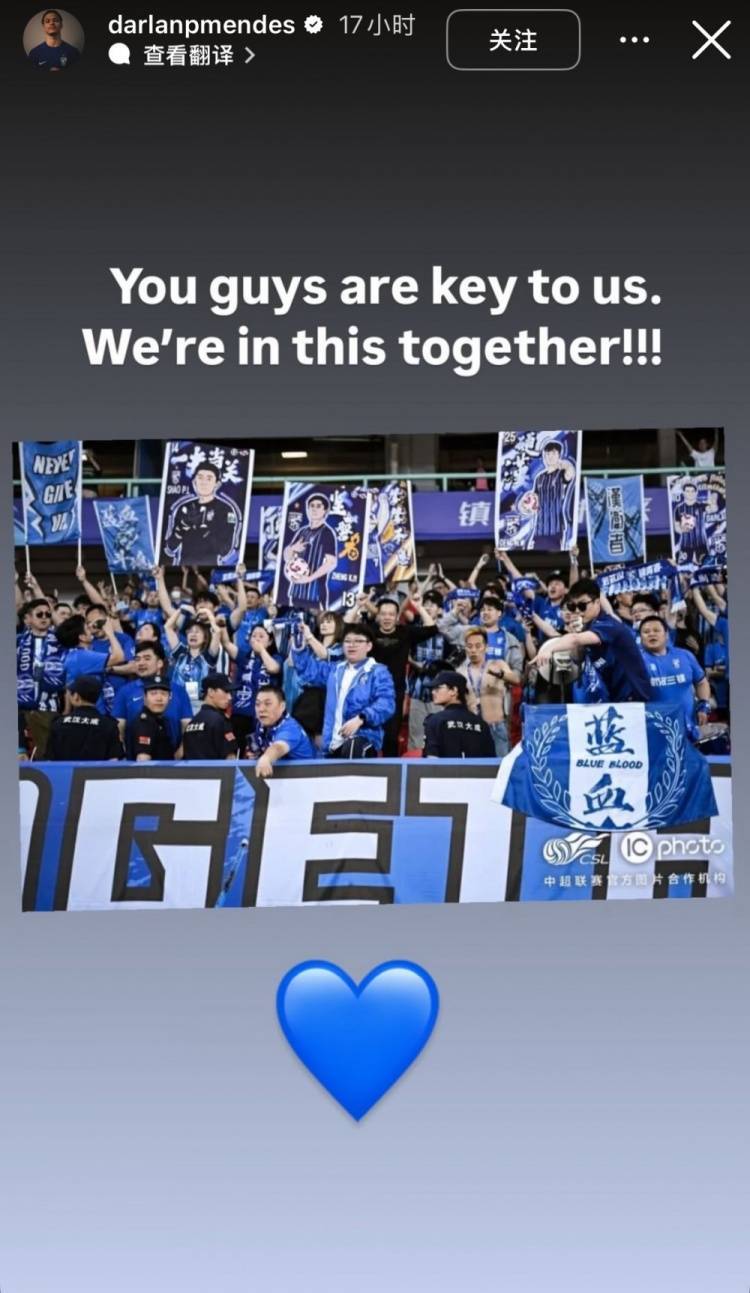Open darlanpmendes profile picture

[x=53, y=39]
